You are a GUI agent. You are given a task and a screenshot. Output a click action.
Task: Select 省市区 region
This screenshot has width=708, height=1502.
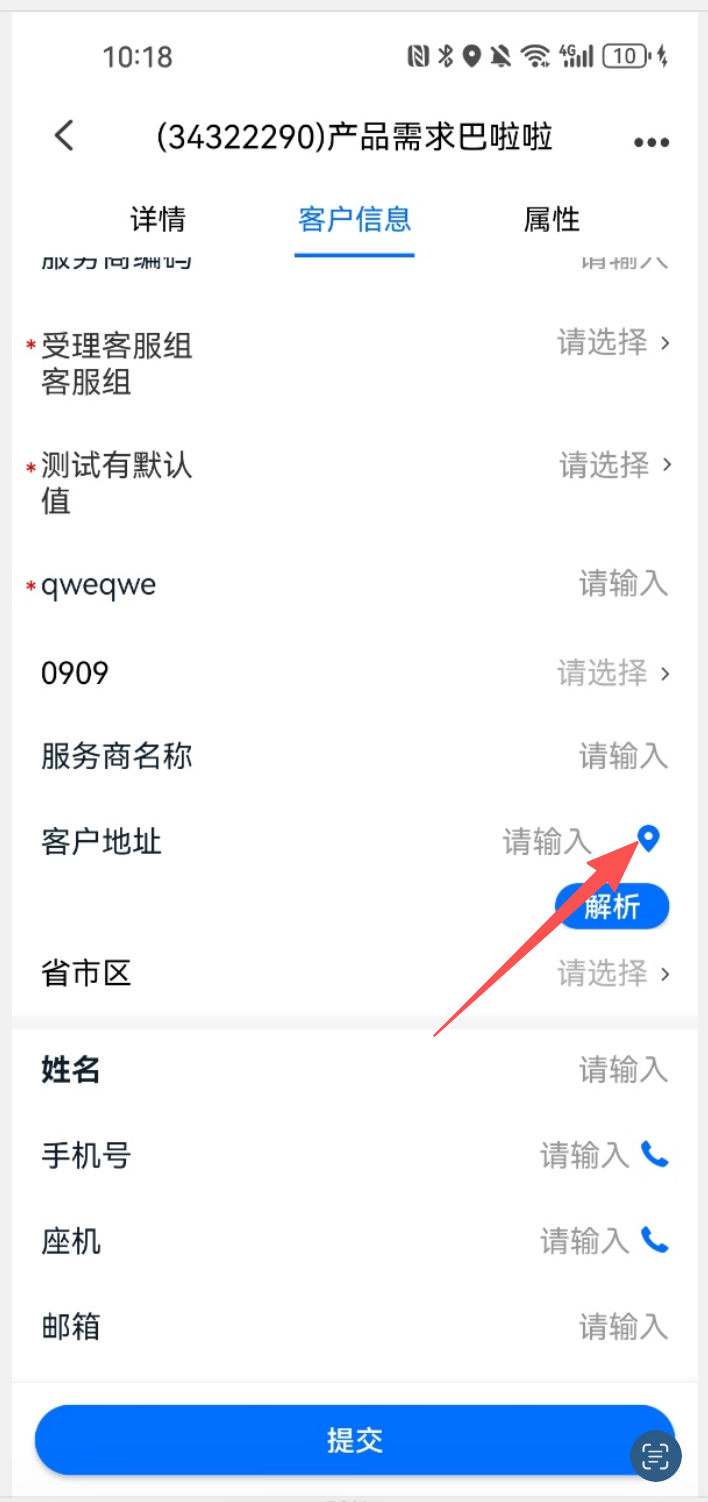click(612, 973)
